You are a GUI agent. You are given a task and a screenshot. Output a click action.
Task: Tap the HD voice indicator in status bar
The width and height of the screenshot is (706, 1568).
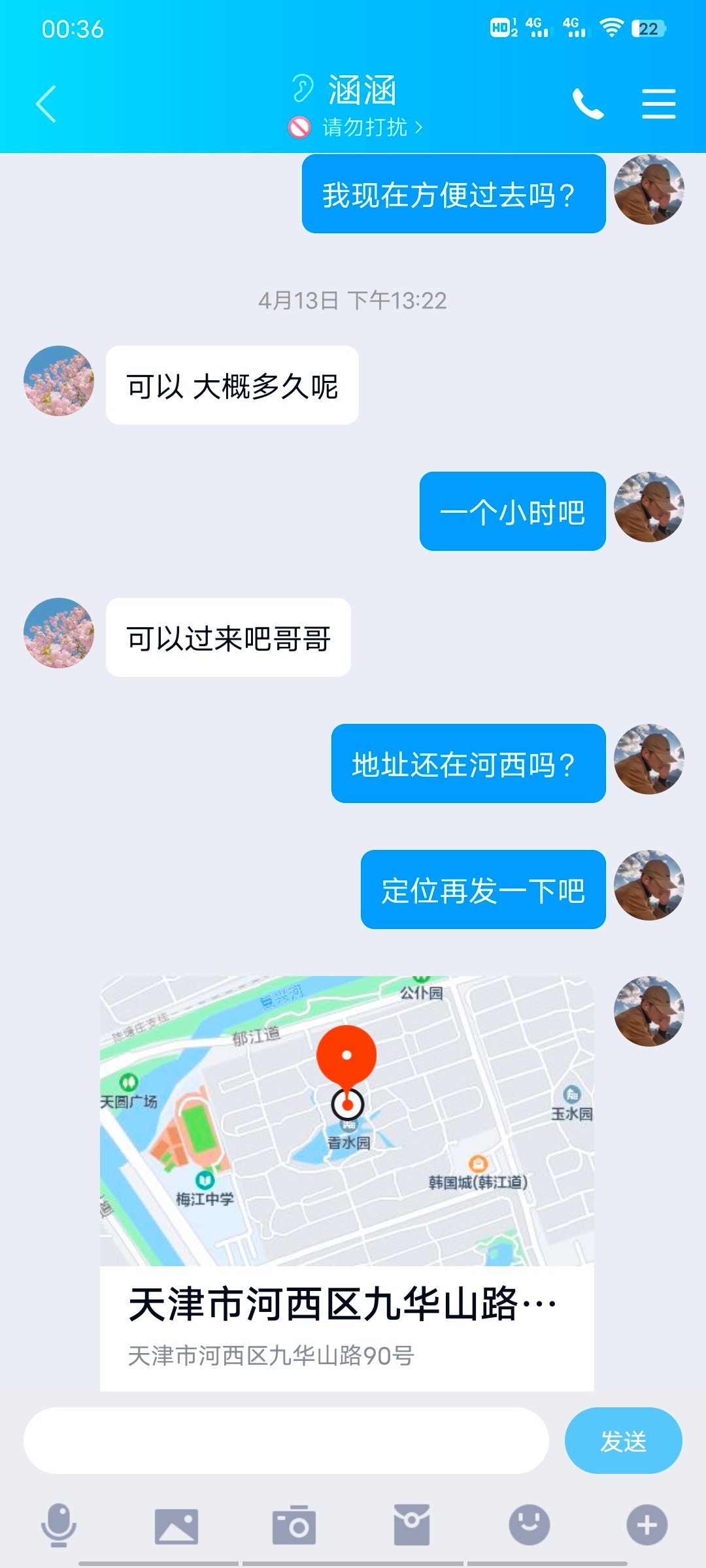coord(503,29)
